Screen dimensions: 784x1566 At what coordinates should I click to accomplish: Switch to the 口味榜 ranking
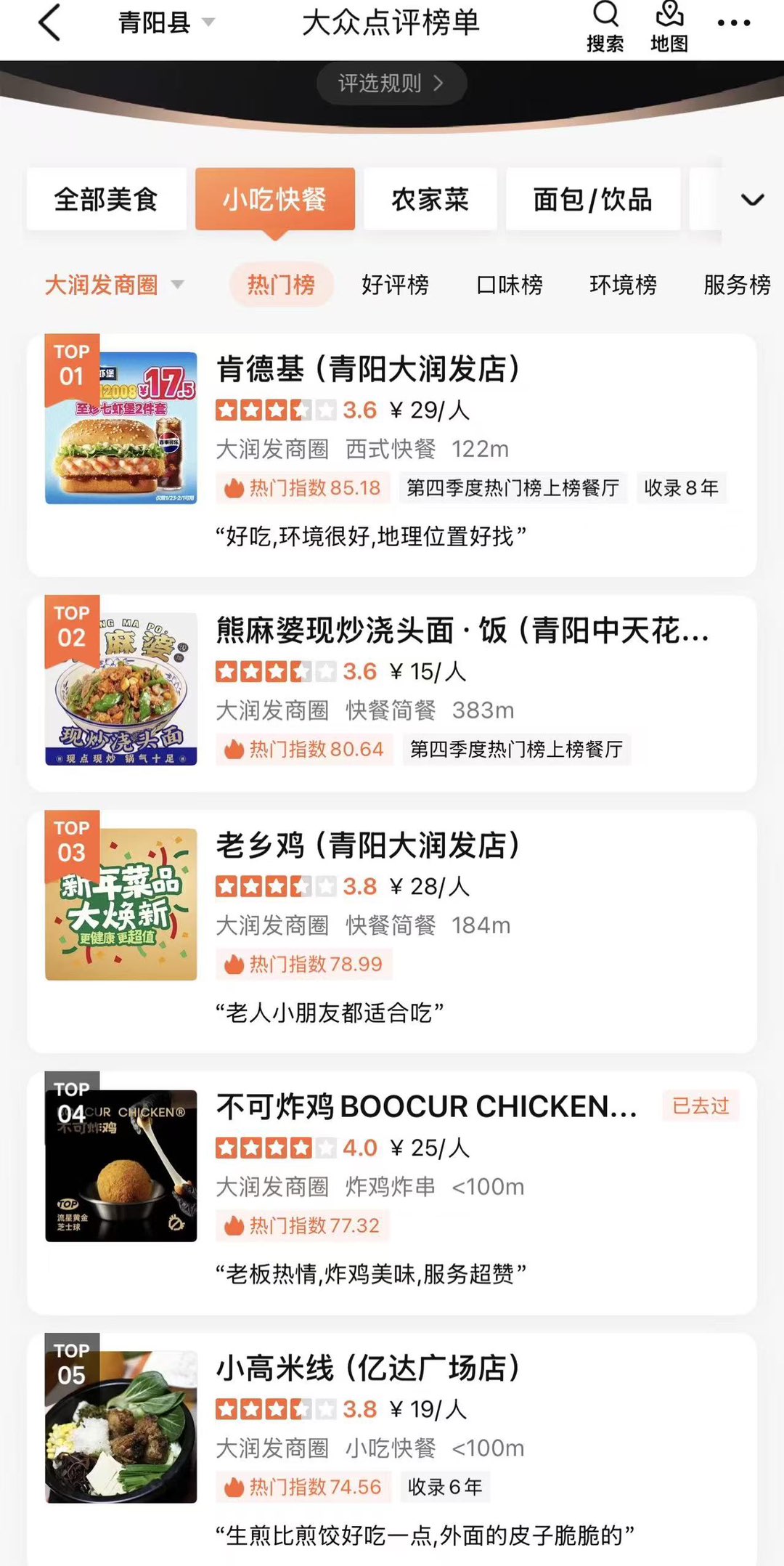coord(510,285)
